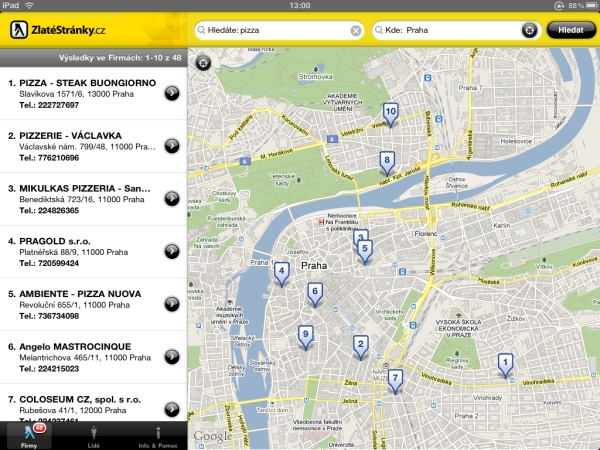600x450 pixels.
Task: Select map pin number 1
Action: pyautogui.click(x=506, y=363)
